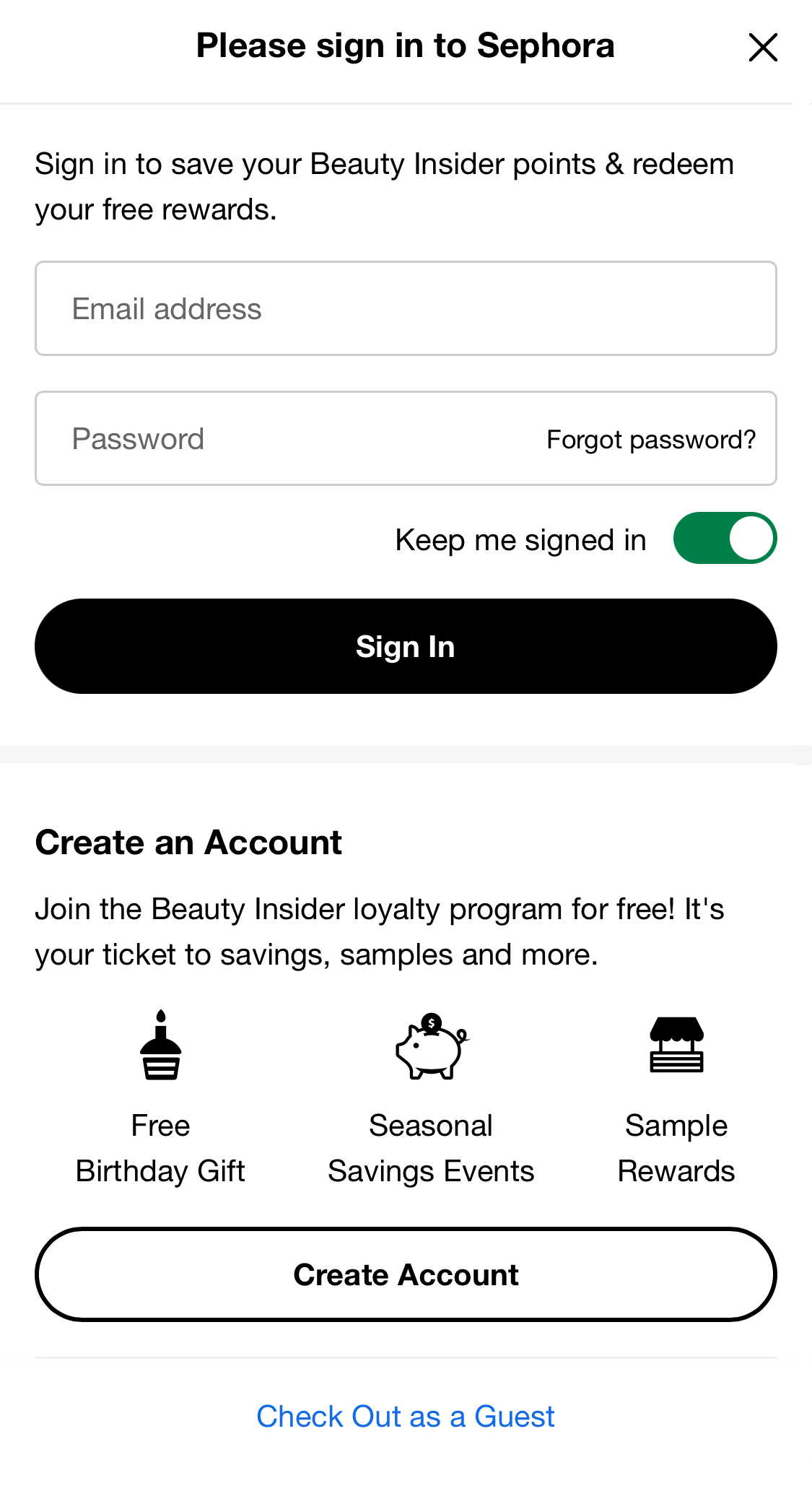812x1491 pixels.
Task: Open the Forgot password link
Action: tap(651, 438)
